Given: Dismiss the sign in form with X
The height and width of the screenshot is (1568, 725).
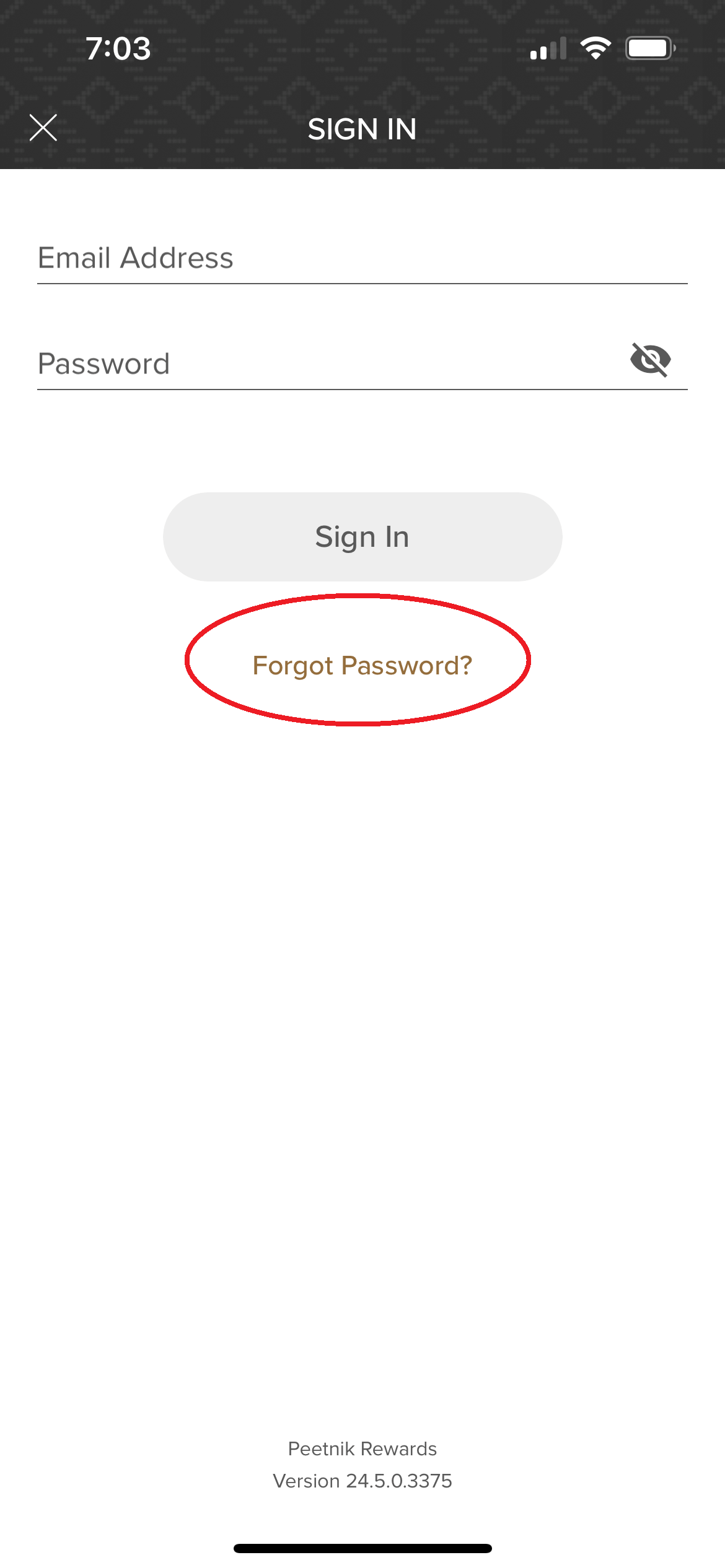Looking at the screenshot, I should (x=43, y=128).
